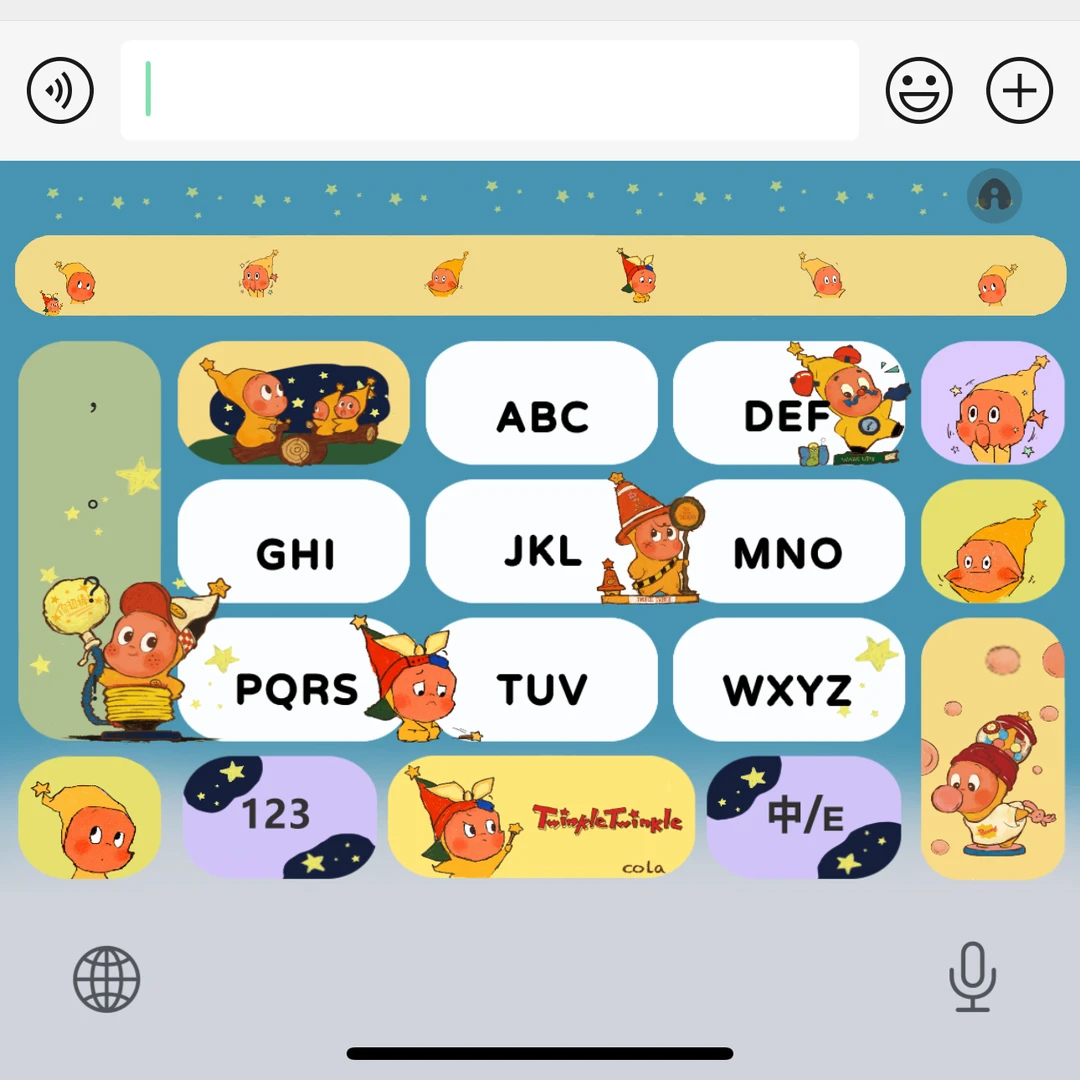Switch keyboards with the globe icon
The width and height of the screenshot is (1080, 1080).
[106, 979]
